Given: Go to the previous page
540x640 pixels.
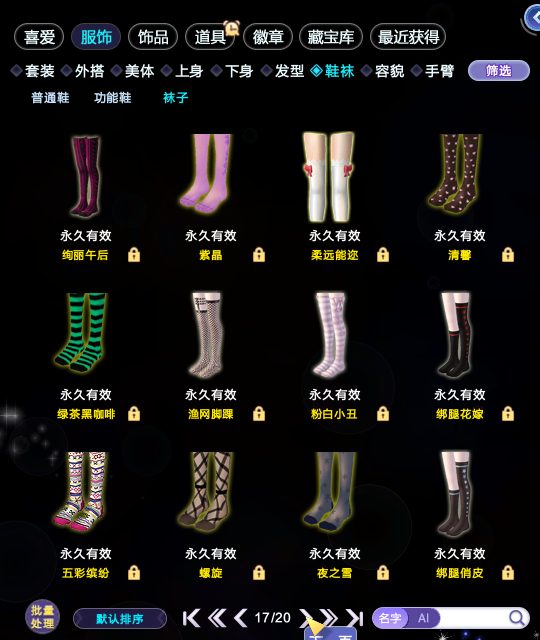Looking at the screenshot, I should pos(241,618).
